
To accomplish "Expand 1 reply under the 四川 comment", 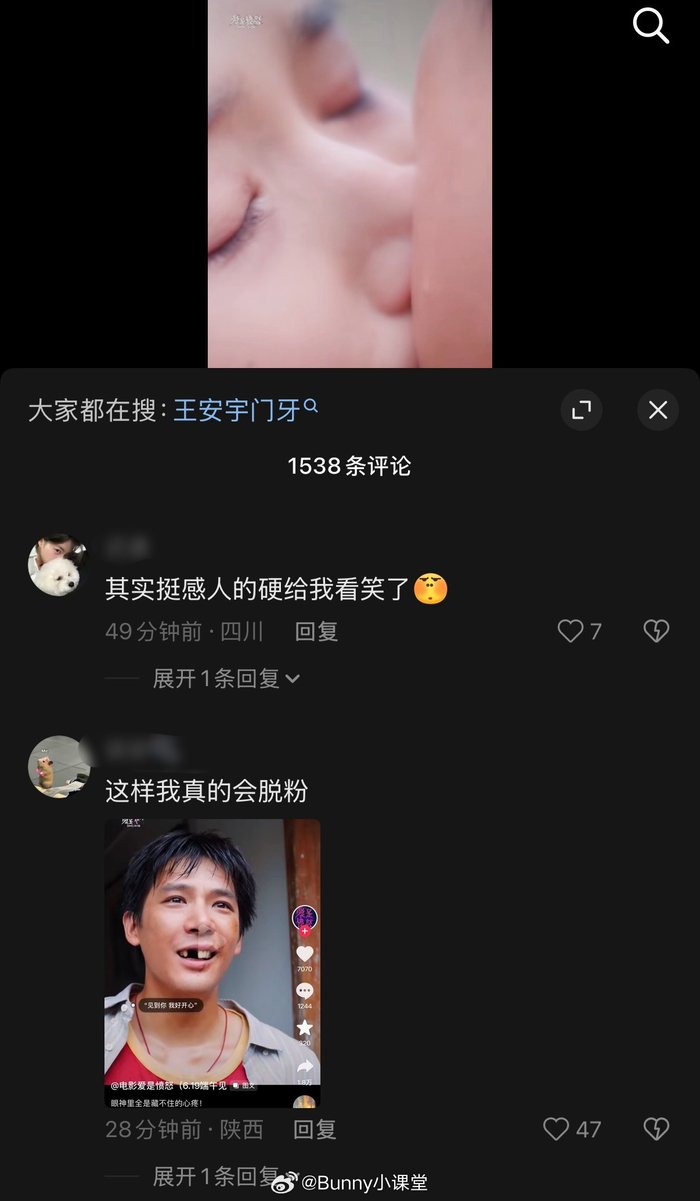I will (x=226, y=678).
